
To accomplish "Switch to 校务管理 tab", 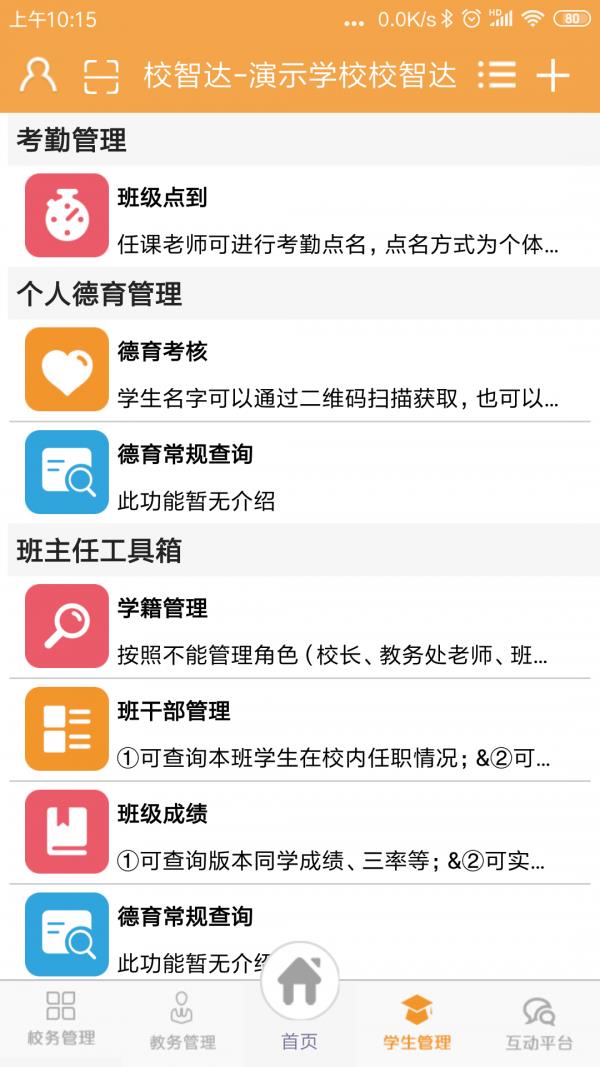I will click(x=61, y=1018).
